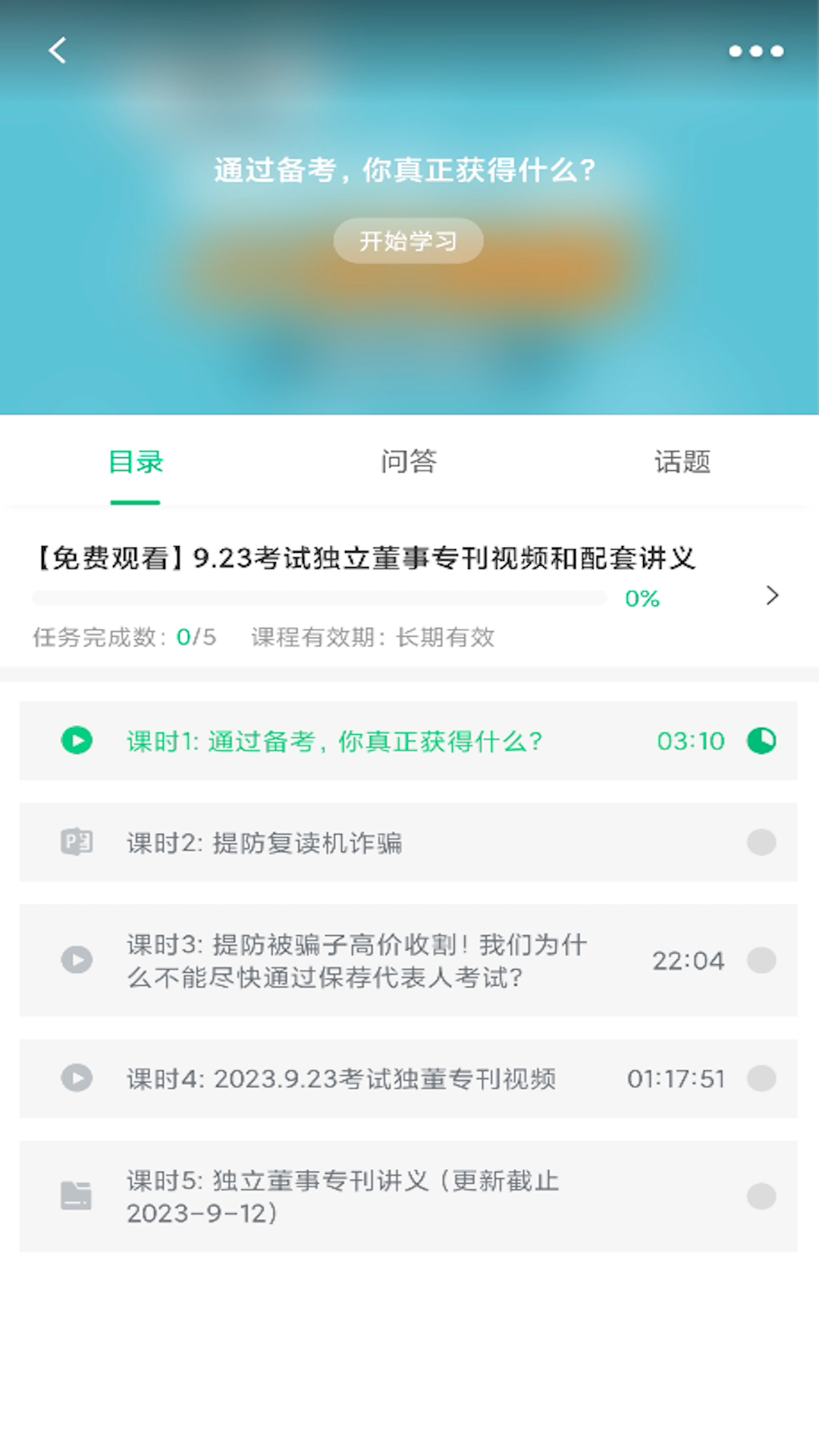Screen dimensions: 819x1456
Task: Switch to the 问答 tab
Action: point(409,462)
